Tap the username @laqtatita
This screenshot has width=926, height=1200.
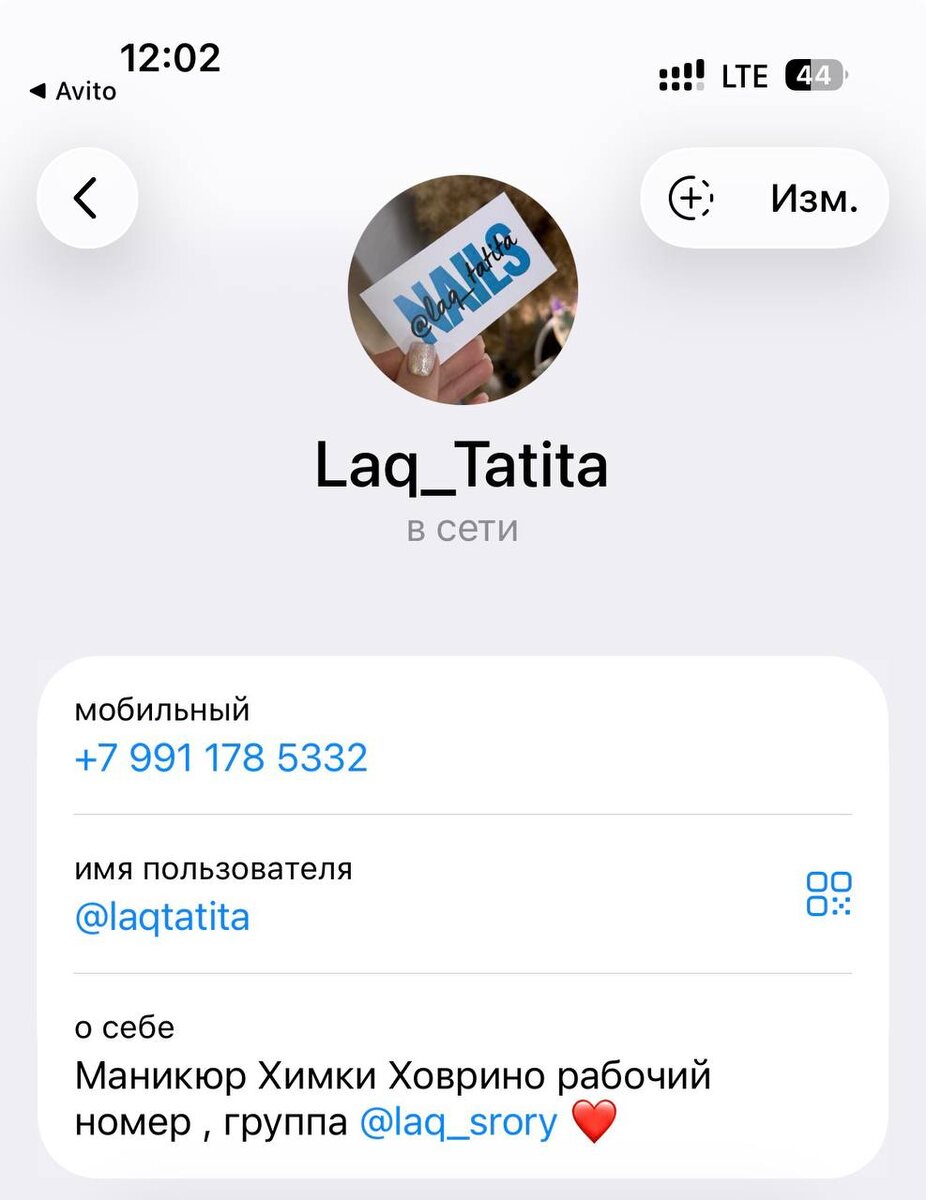[162, 917]
